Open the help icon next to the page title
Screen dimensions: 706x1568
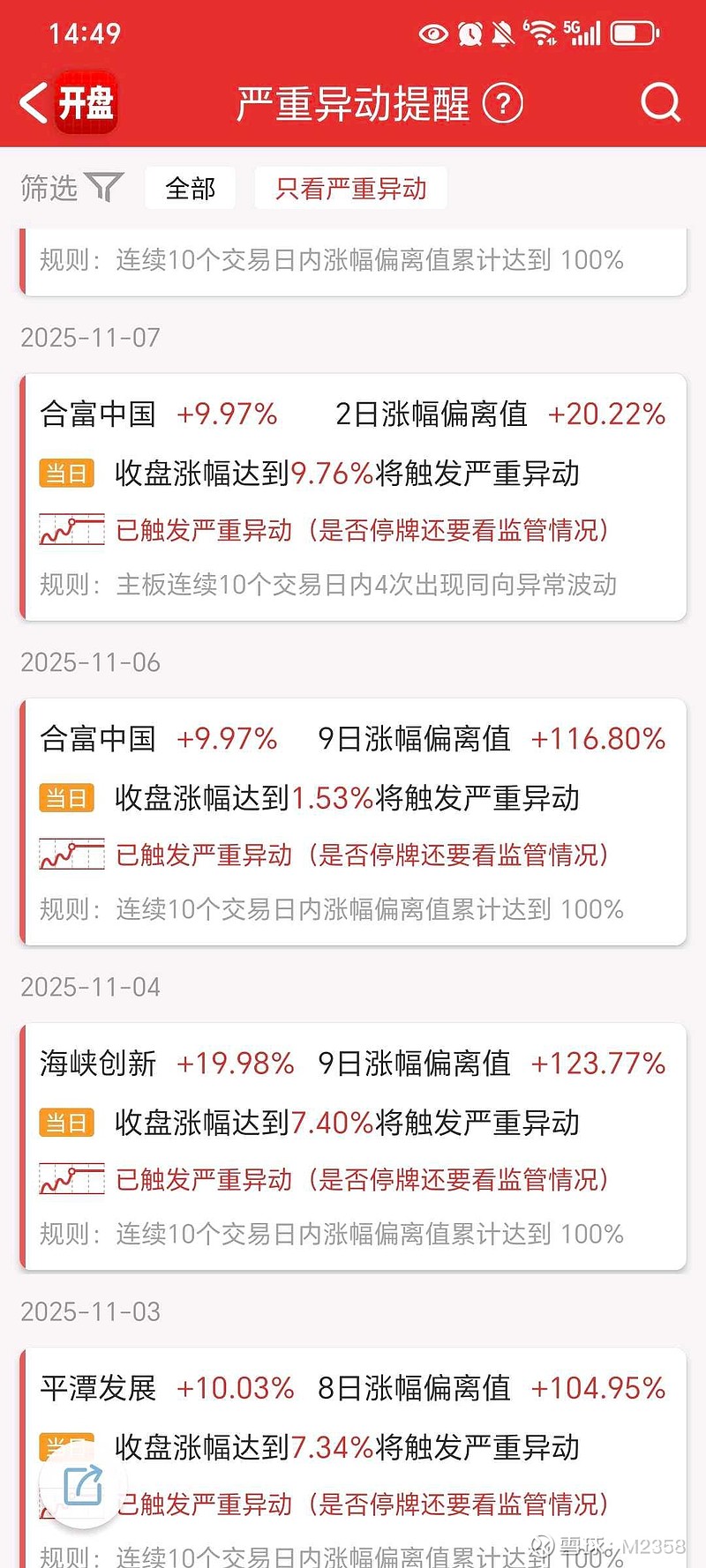pyautogui.click(x=503, y=104)
